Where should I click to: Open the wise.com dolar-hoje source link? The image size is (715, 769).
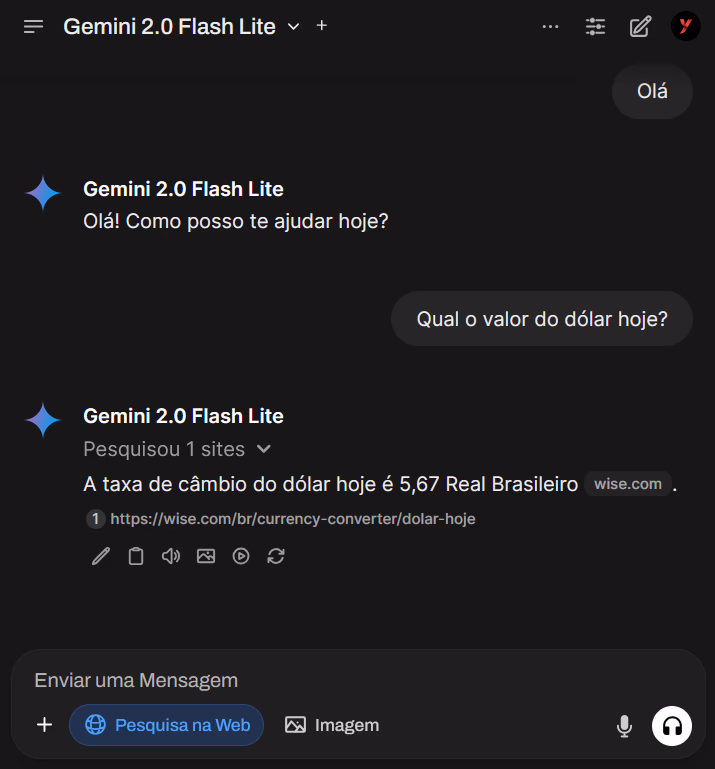click(x=292, y=519)
